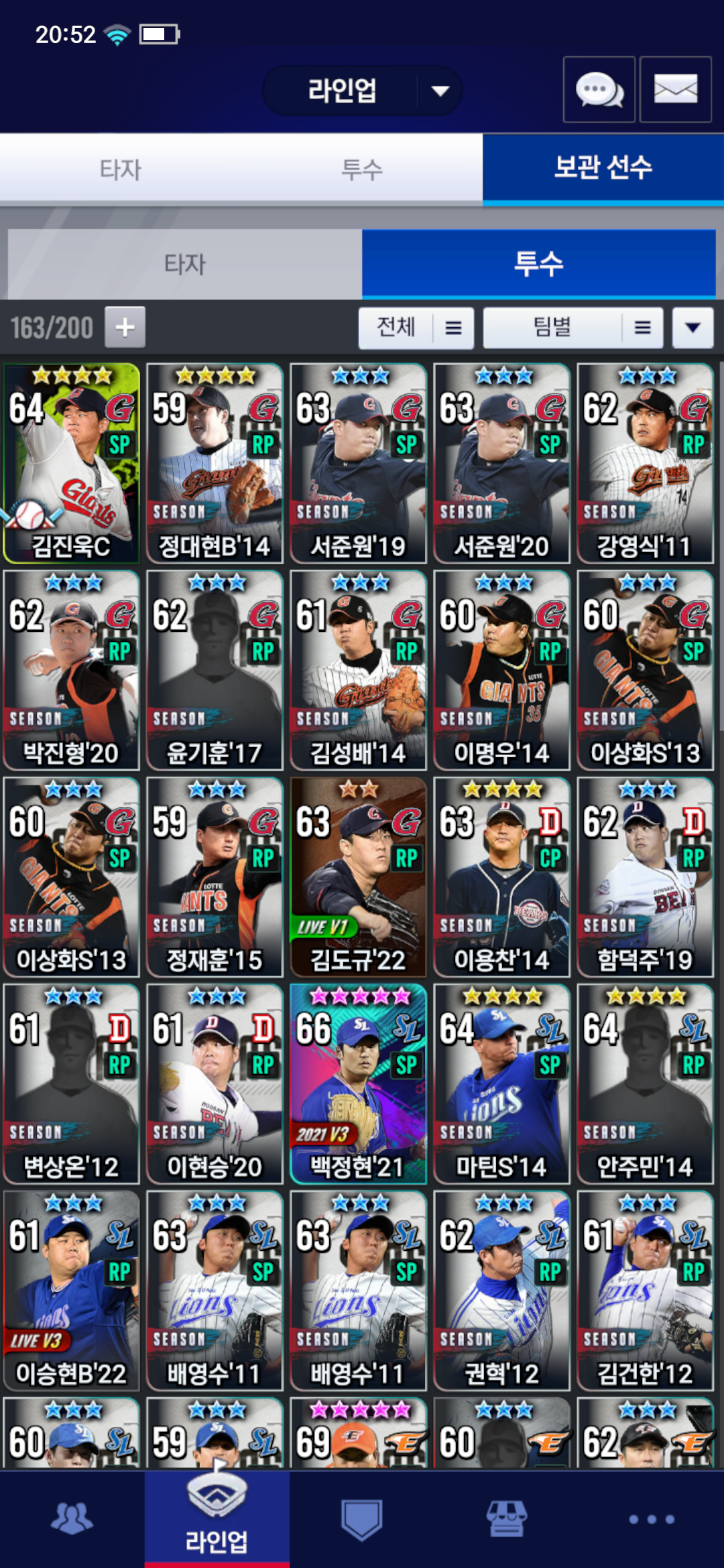Image resolution: width=724 pixels, height=1568 pixels.
Task: Select player card 이용찬'14
Action: (501, 878)
